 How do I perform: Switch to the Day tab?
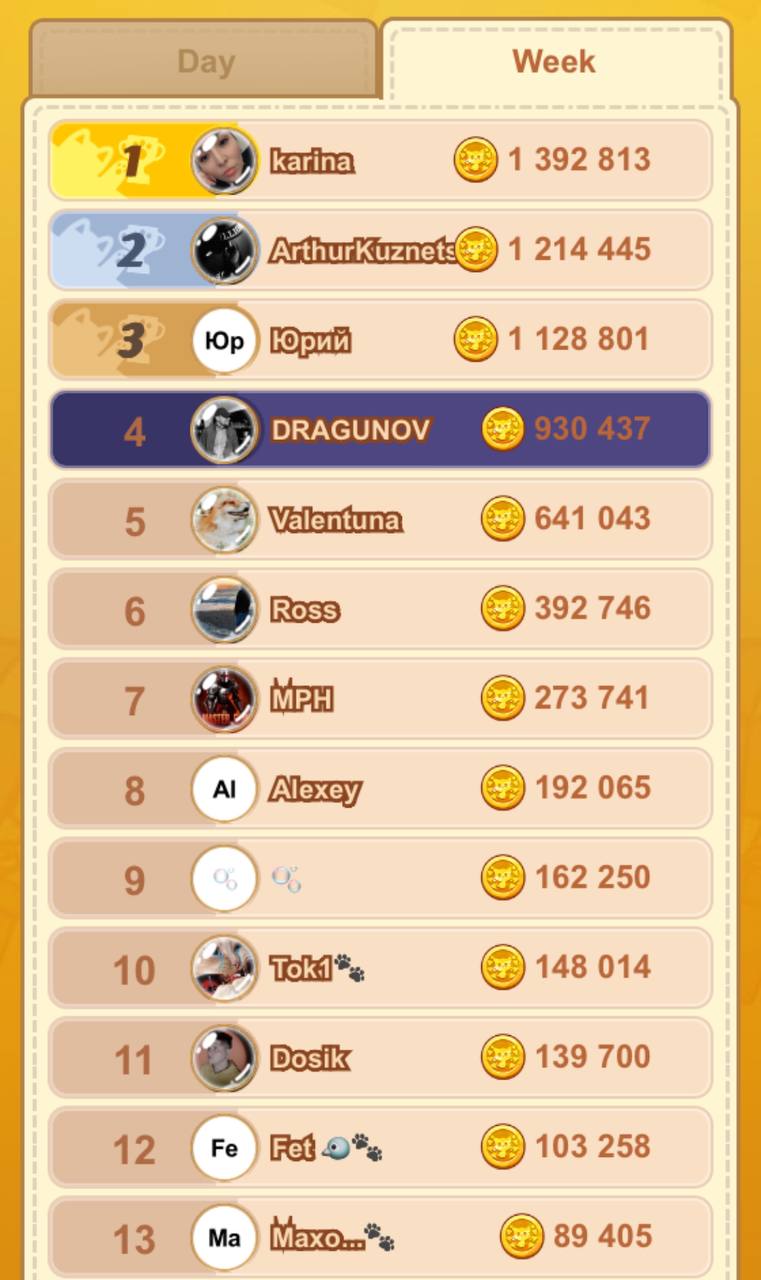click(205, 61)
